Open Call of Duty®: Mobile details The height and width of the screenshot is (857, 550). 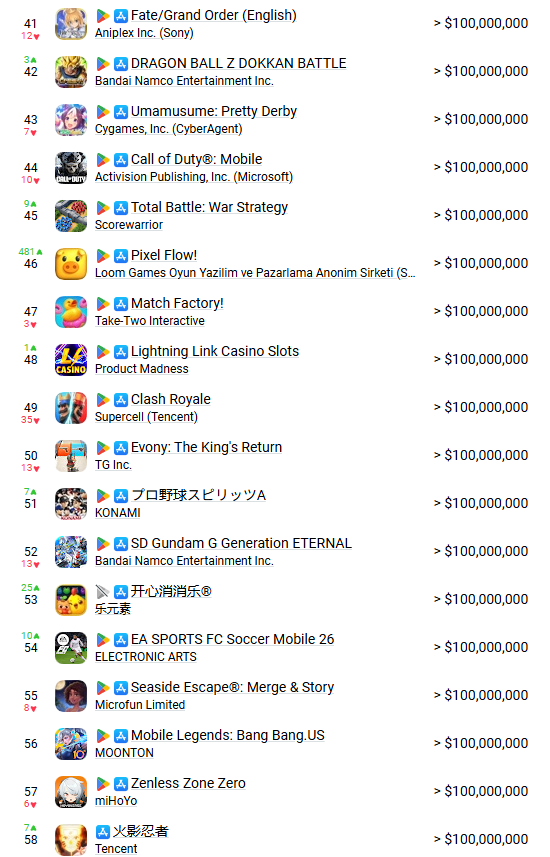(x=196, y=160)
